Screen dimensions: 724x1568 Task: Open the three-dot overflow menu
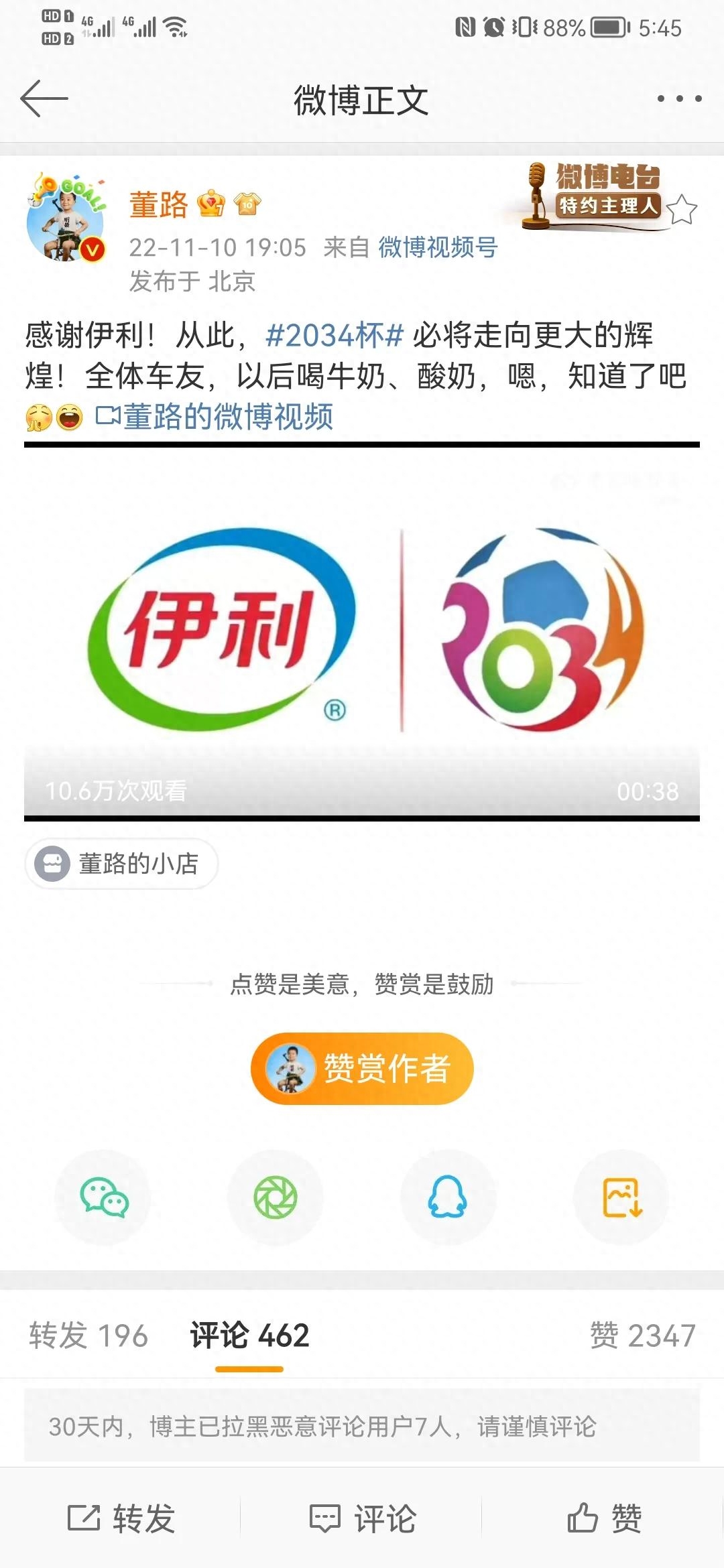pyautogui.click(x=679, y=99)
